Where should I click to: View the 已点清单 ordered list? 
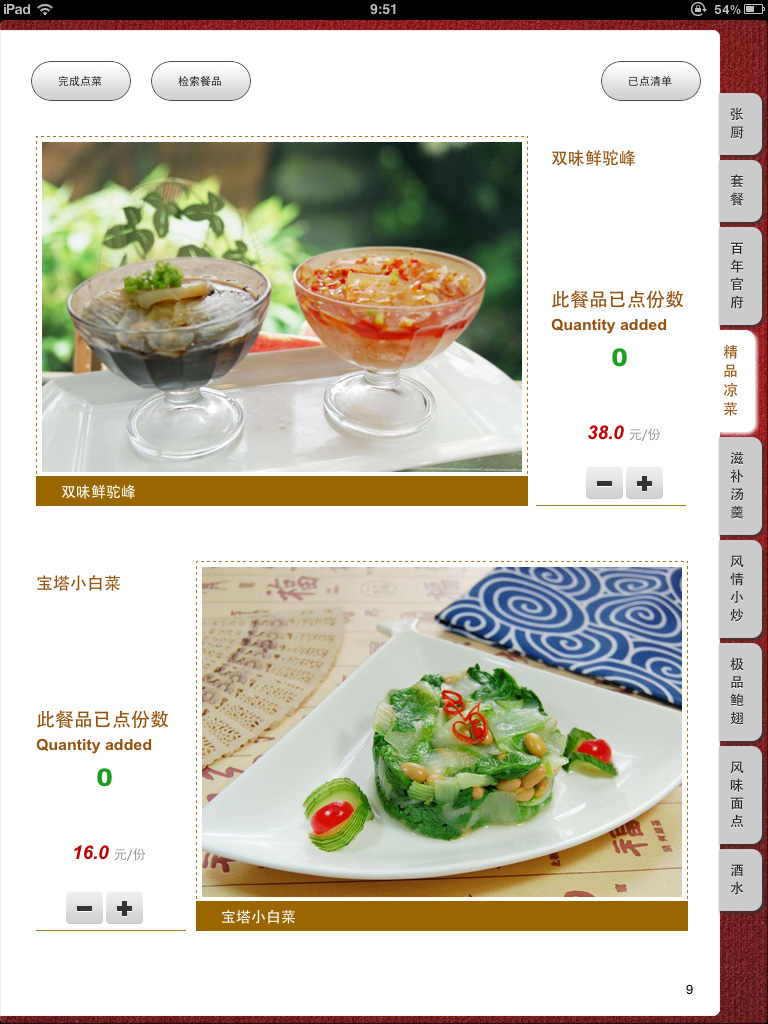650,81
